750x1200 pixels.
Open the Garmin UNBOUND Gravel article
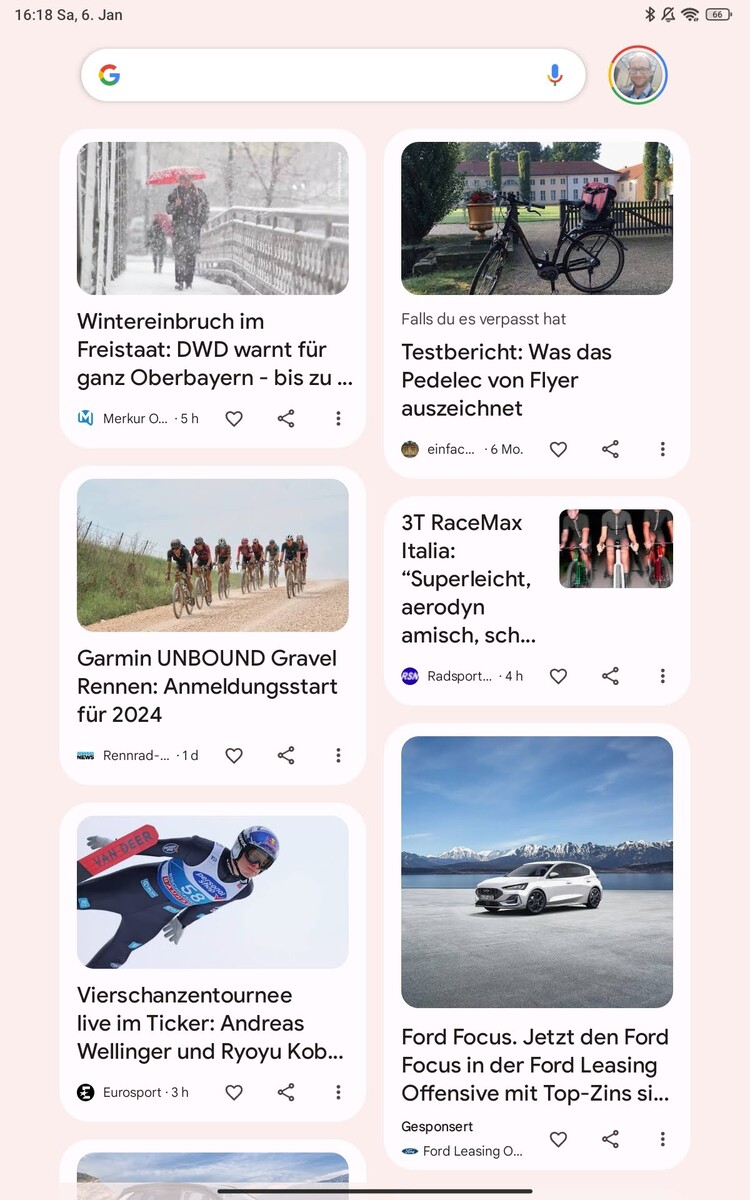coord(207,686)
